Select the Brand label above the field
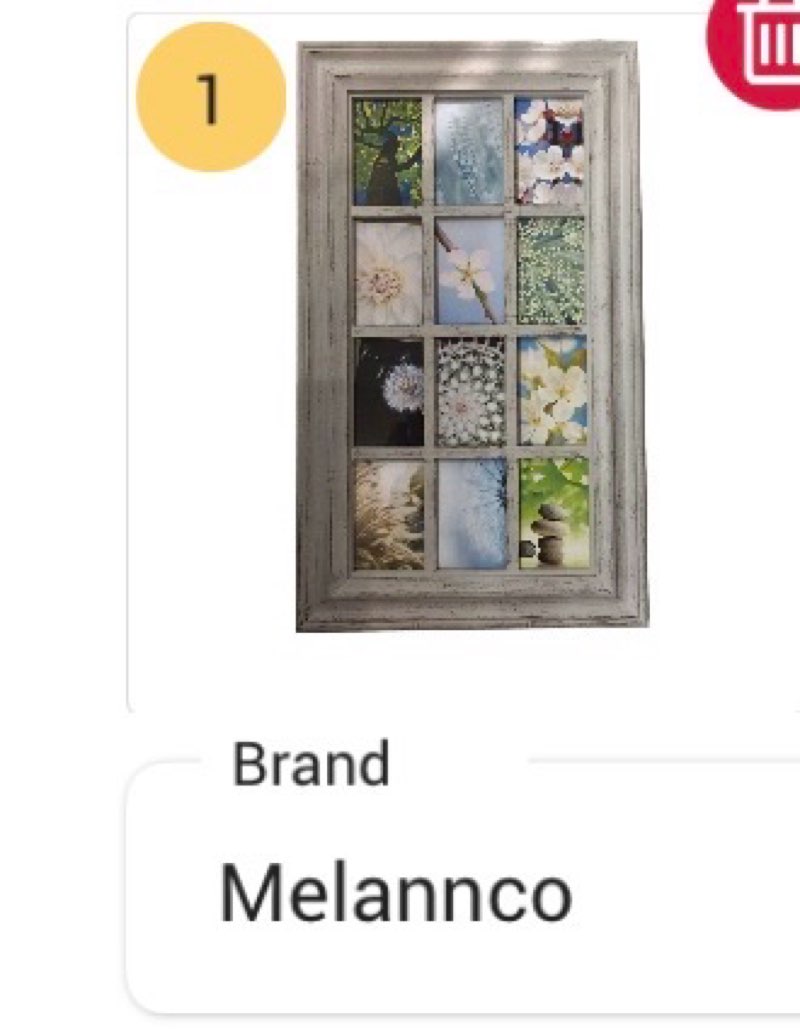This screenshot has height=1031, width=800. 312,764
